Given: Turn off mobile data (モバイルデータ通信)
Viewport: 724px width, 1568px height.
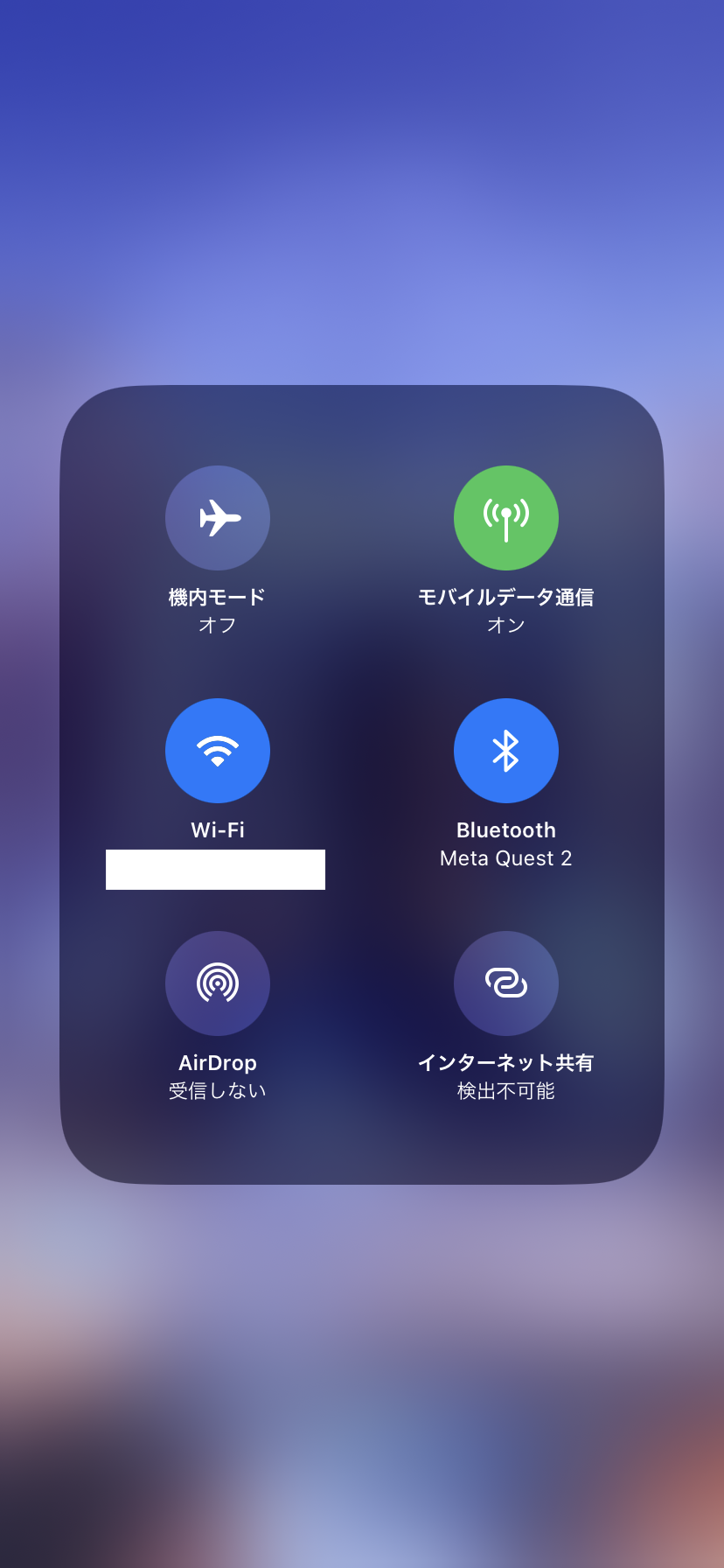Looking at the screenshot, I should click(x=505, y=518).
